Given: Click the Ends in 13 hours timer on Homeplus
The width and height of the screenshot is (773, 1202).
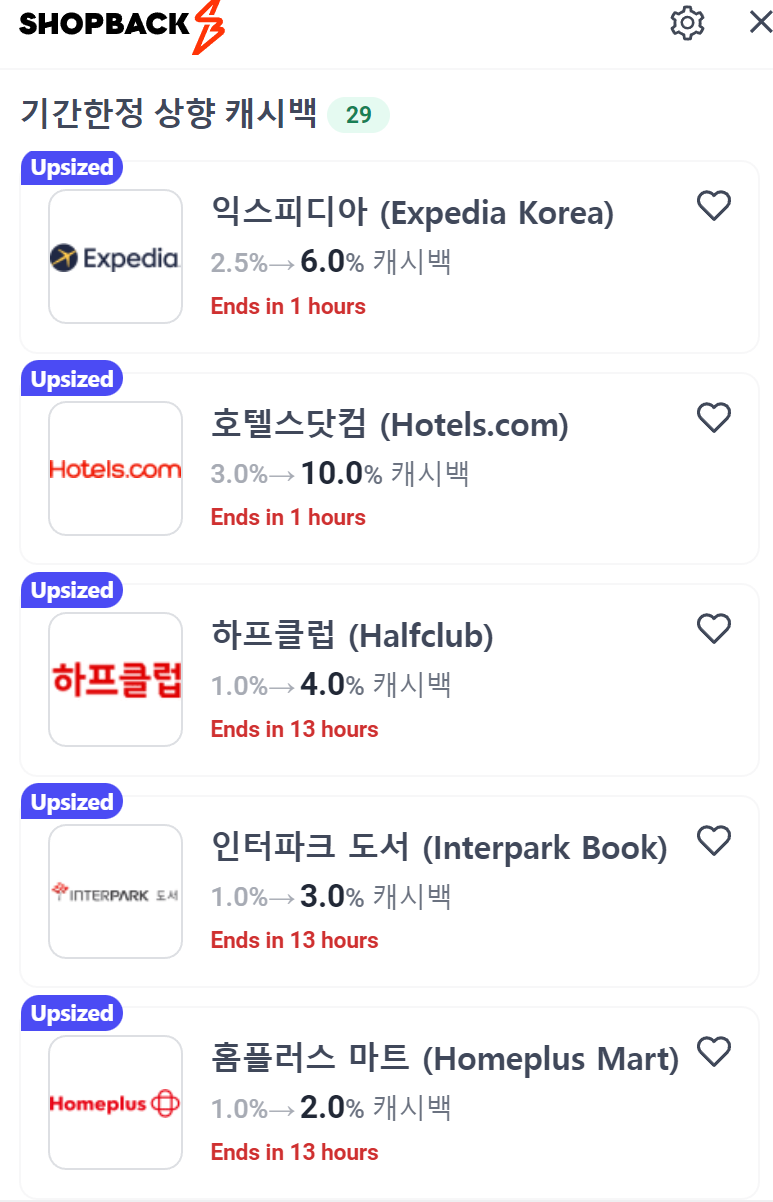Looking at the screenshot, I should [294, 1151].
